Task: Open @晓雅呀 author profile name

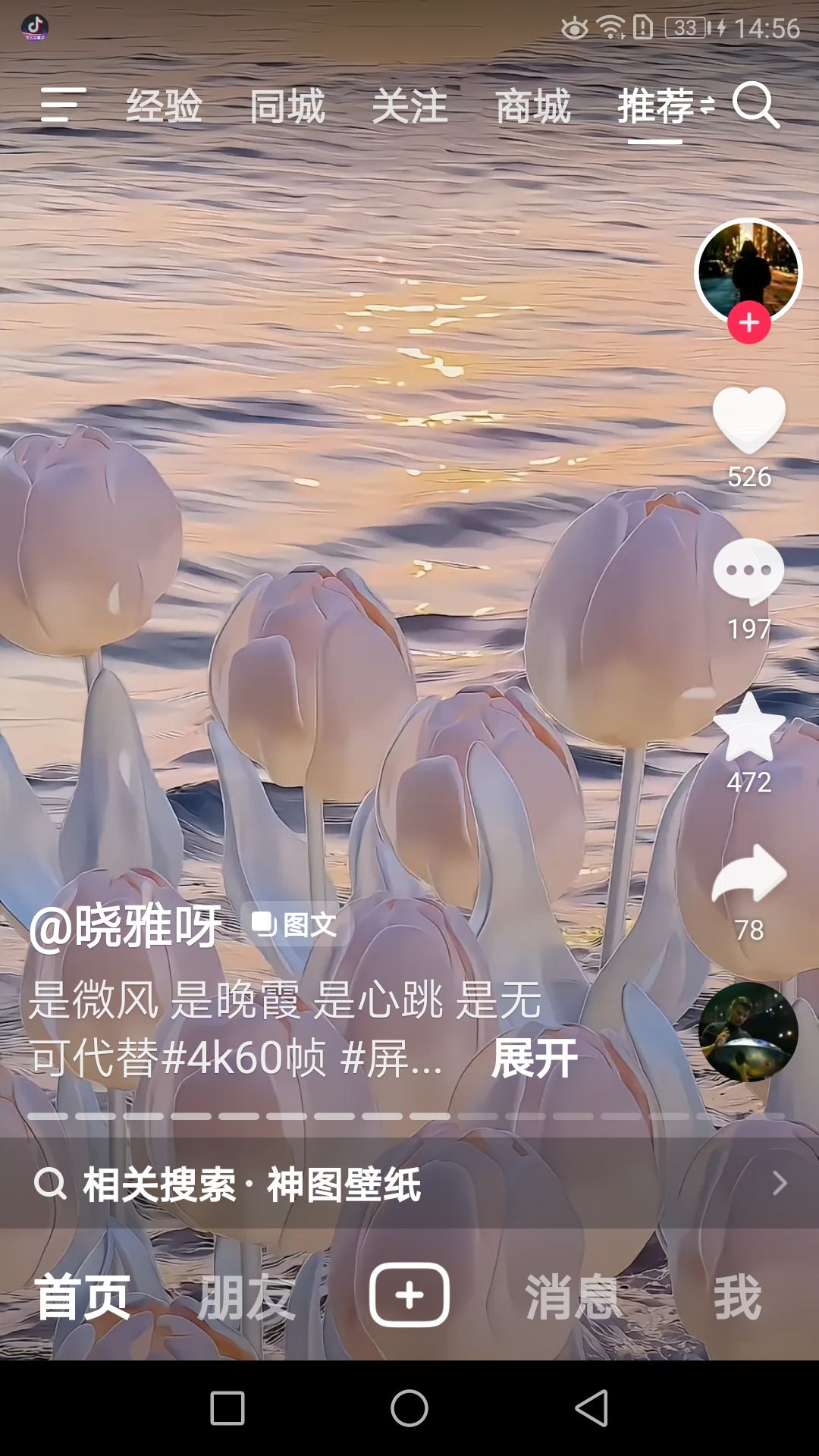Action: 125,926
